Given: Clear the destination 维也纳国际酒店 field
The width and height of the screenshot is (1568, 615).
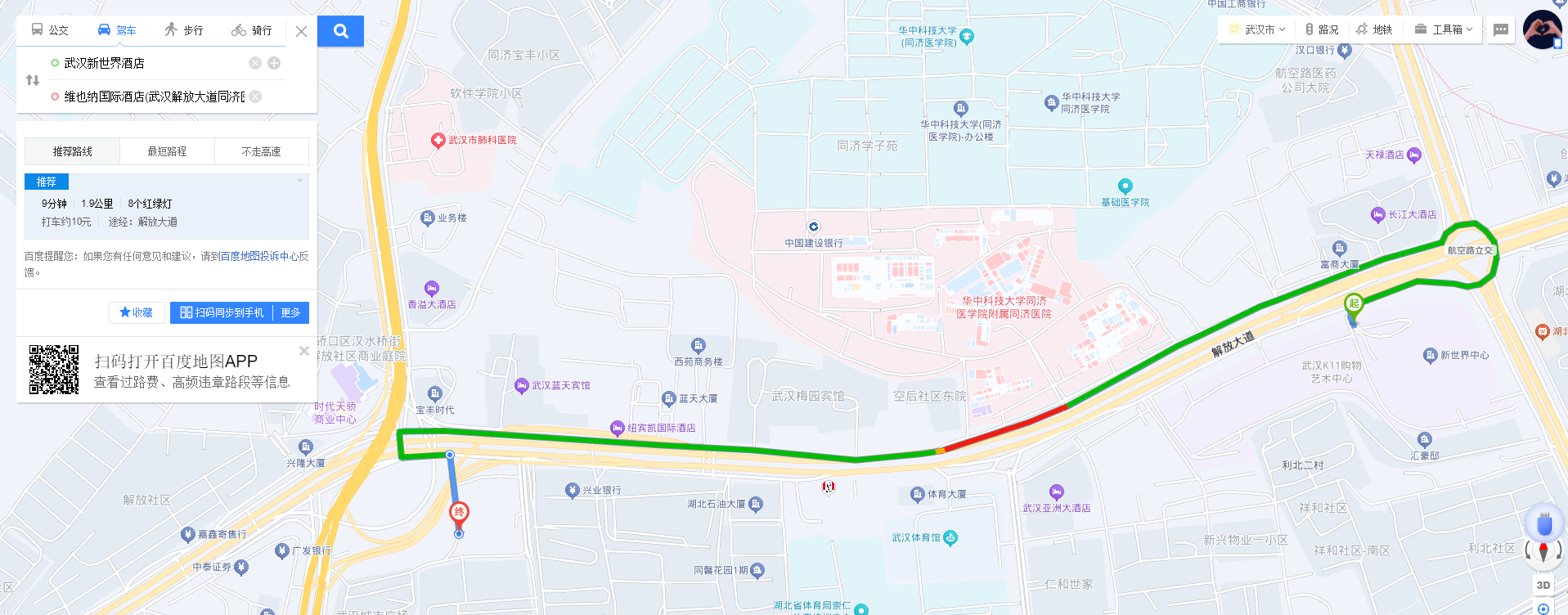Looking at the screenshot, I should pyautogui.click(x=255, y=97).
